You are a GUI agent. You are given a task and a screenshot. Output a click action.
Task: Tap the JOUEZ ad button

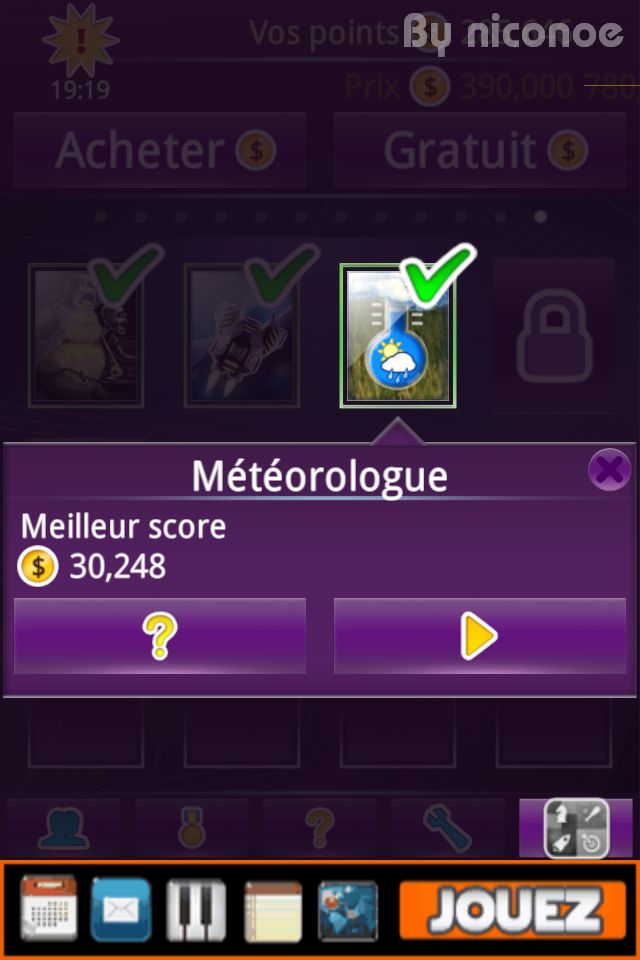[x=514, y=911]
